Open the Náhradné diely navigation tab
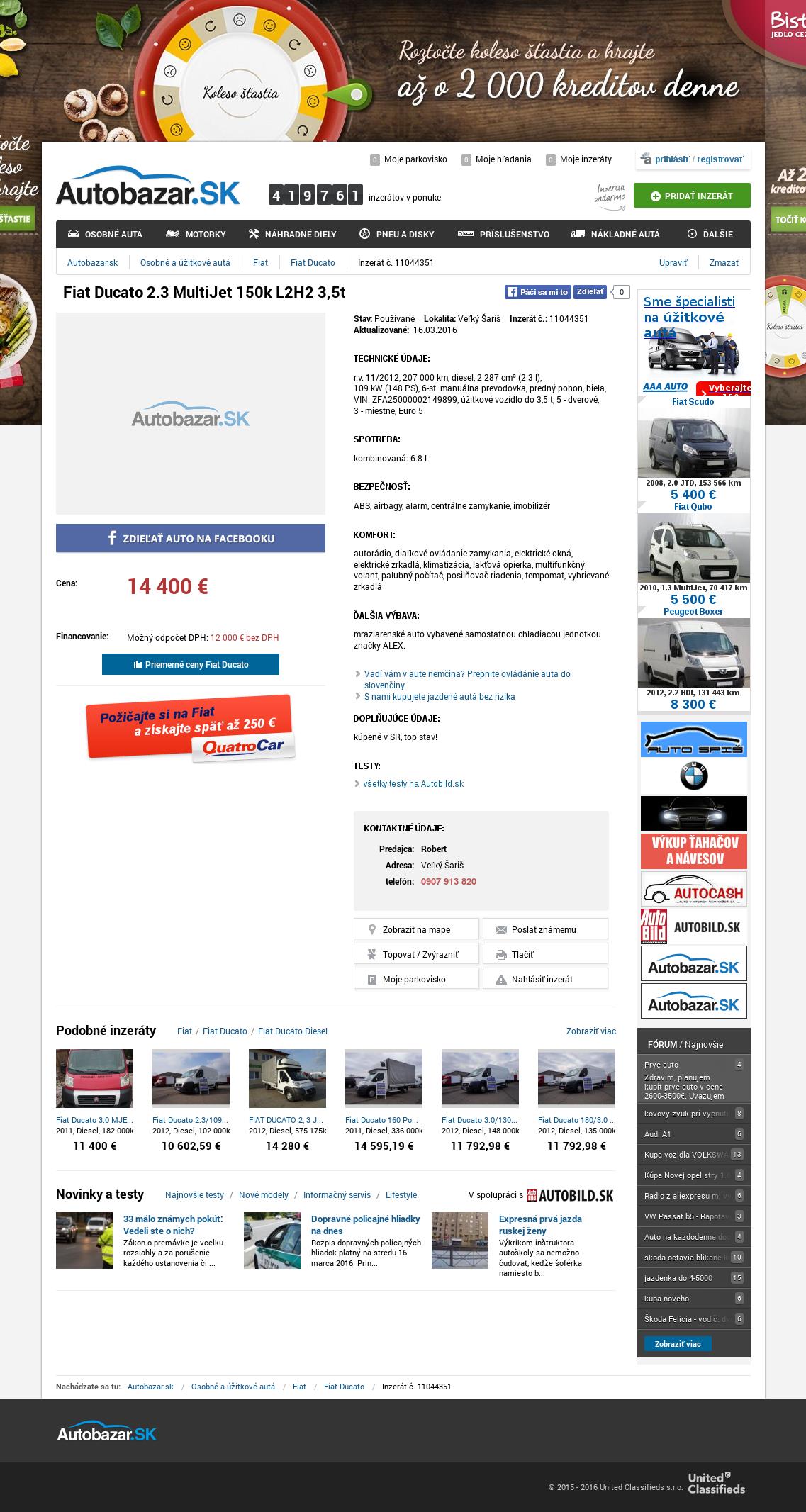 [293, 234]
